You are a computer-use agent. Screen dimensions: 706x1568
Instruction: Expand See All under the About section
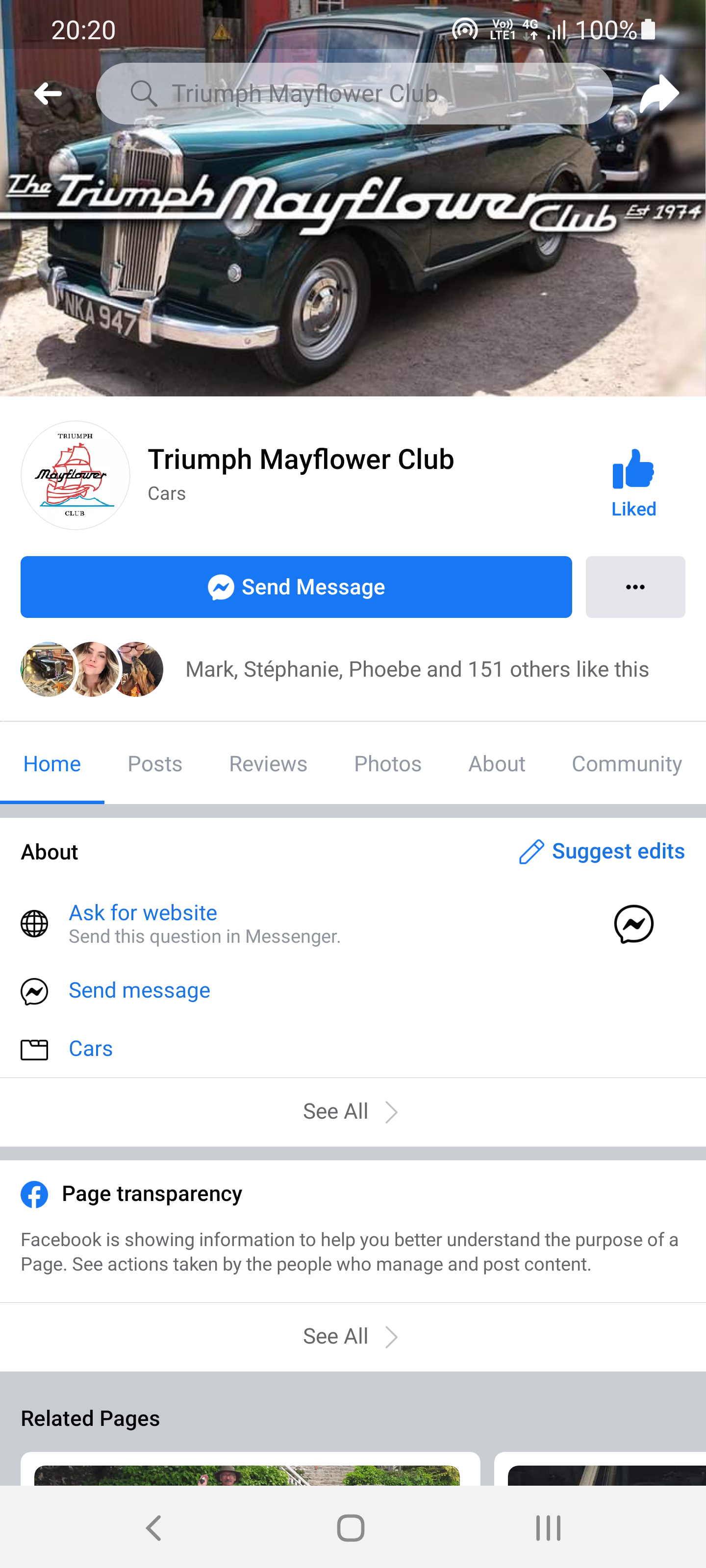(x=350, y=1111)
